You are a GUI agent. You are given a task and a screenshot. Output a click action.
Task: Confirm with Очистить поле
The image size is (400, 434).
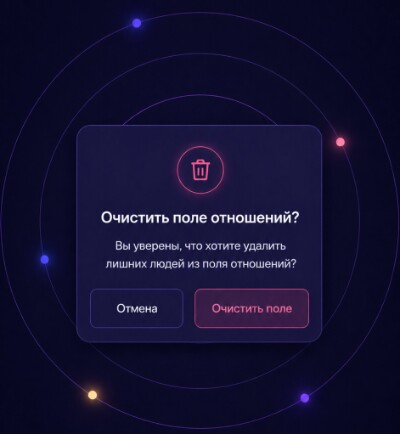252,308
